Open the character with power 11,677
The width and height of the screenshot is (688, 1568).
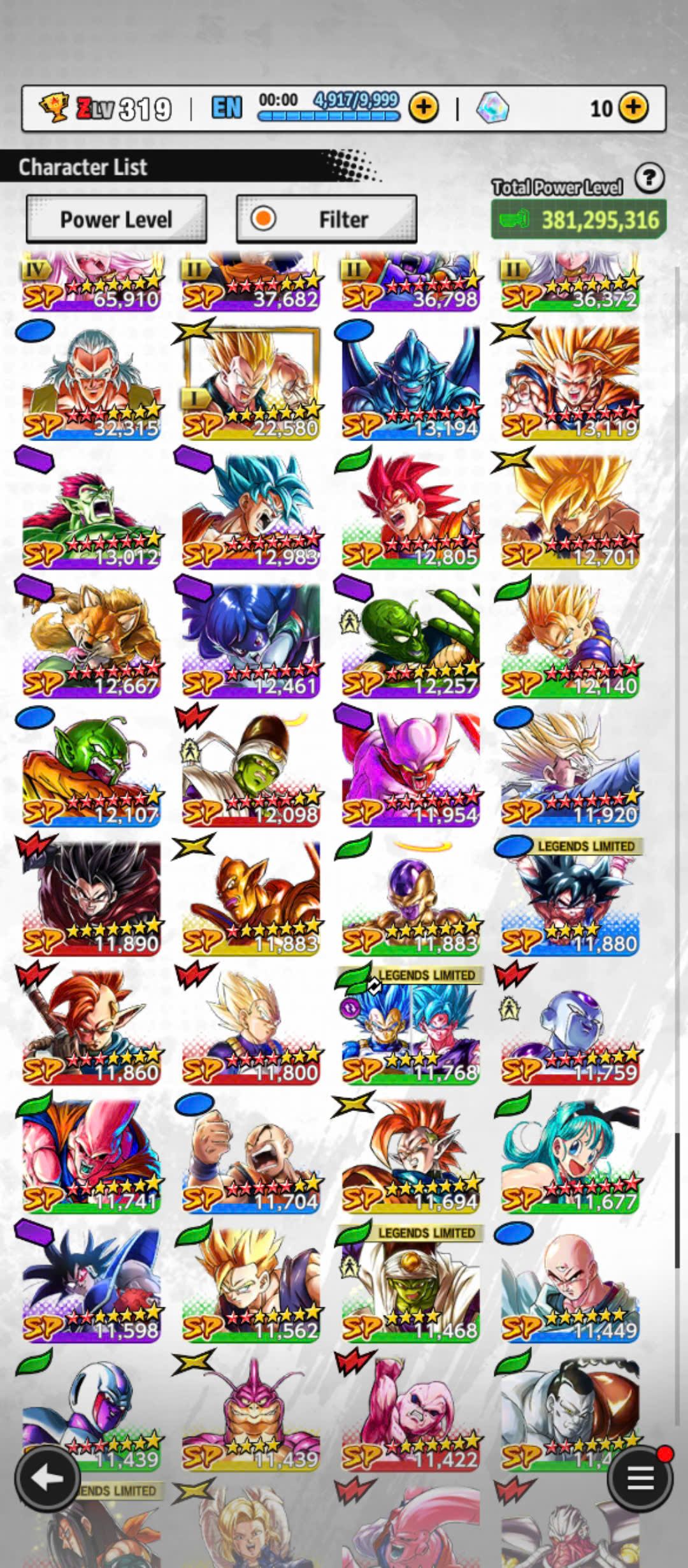pos(570,1156)
